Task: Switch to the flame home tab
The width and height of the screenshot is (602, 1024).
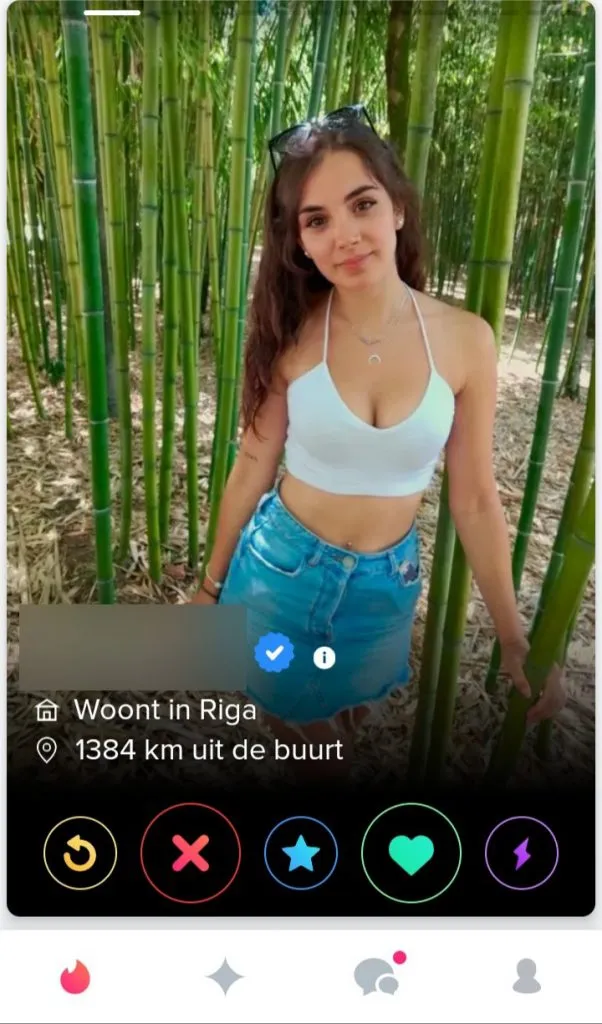Action: click(75, 976)
